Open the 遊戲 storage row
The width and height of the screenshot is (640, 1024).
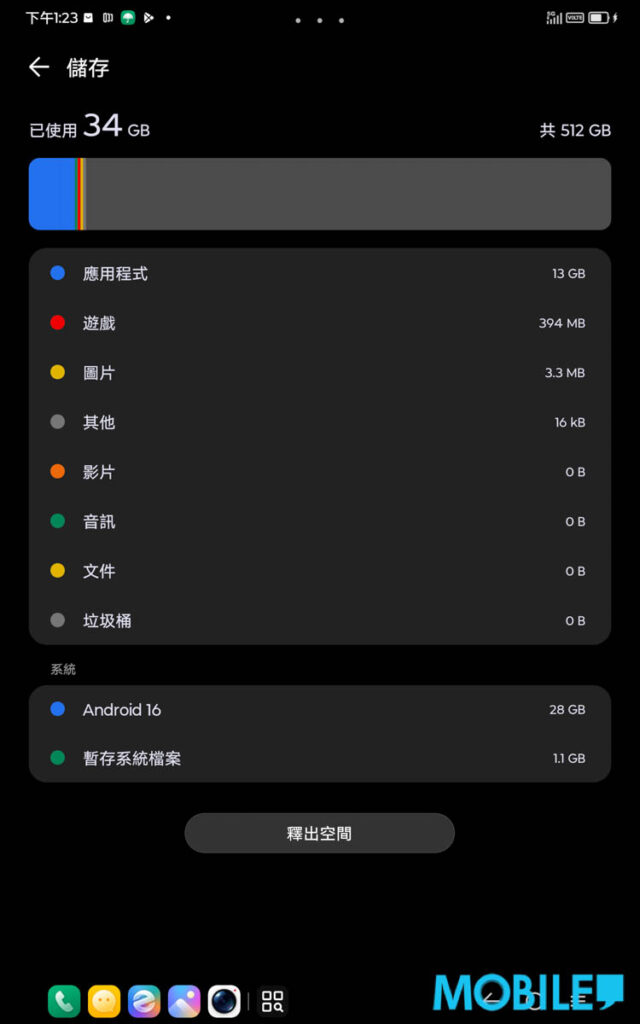[x=319, y=323]
